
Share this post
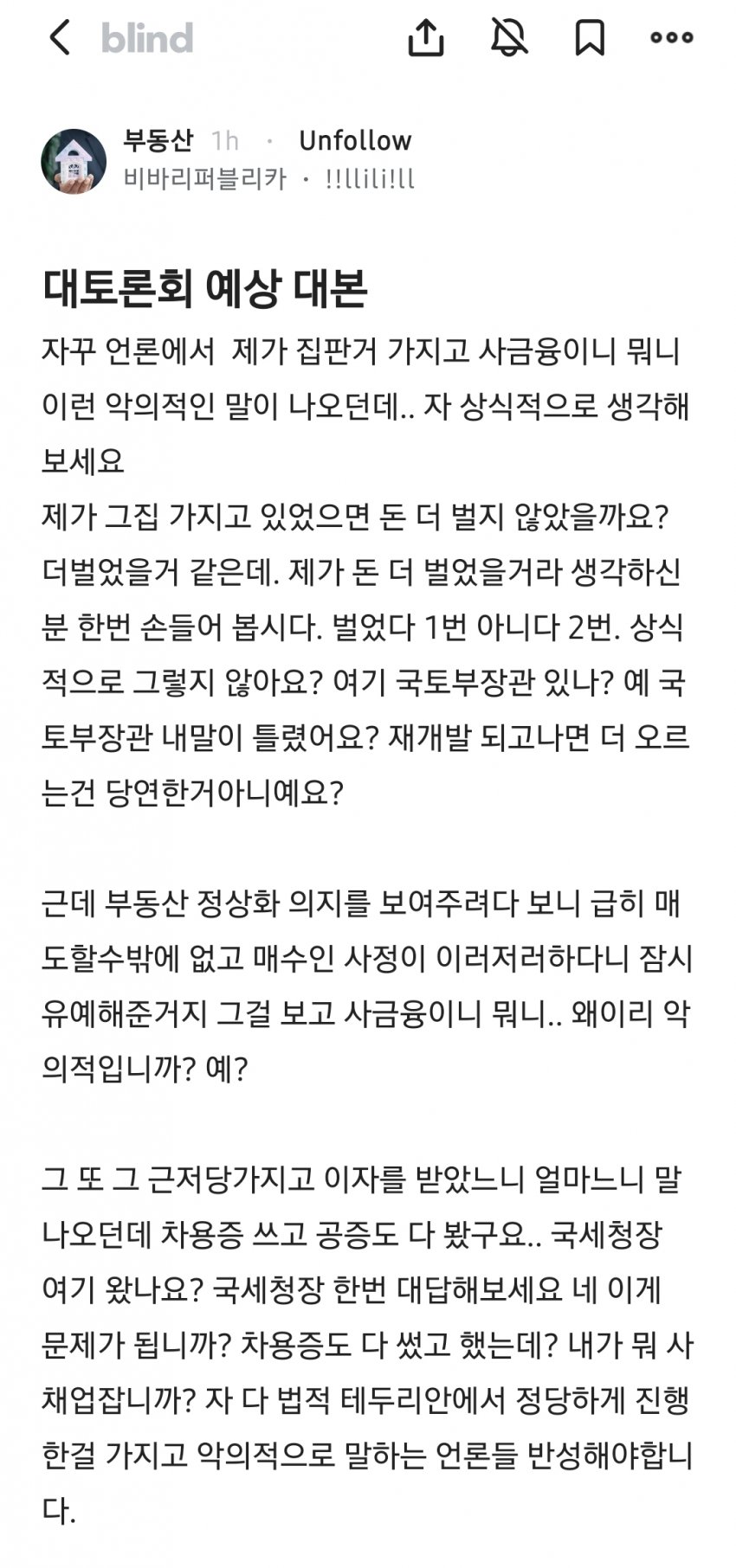coord(426,37)
